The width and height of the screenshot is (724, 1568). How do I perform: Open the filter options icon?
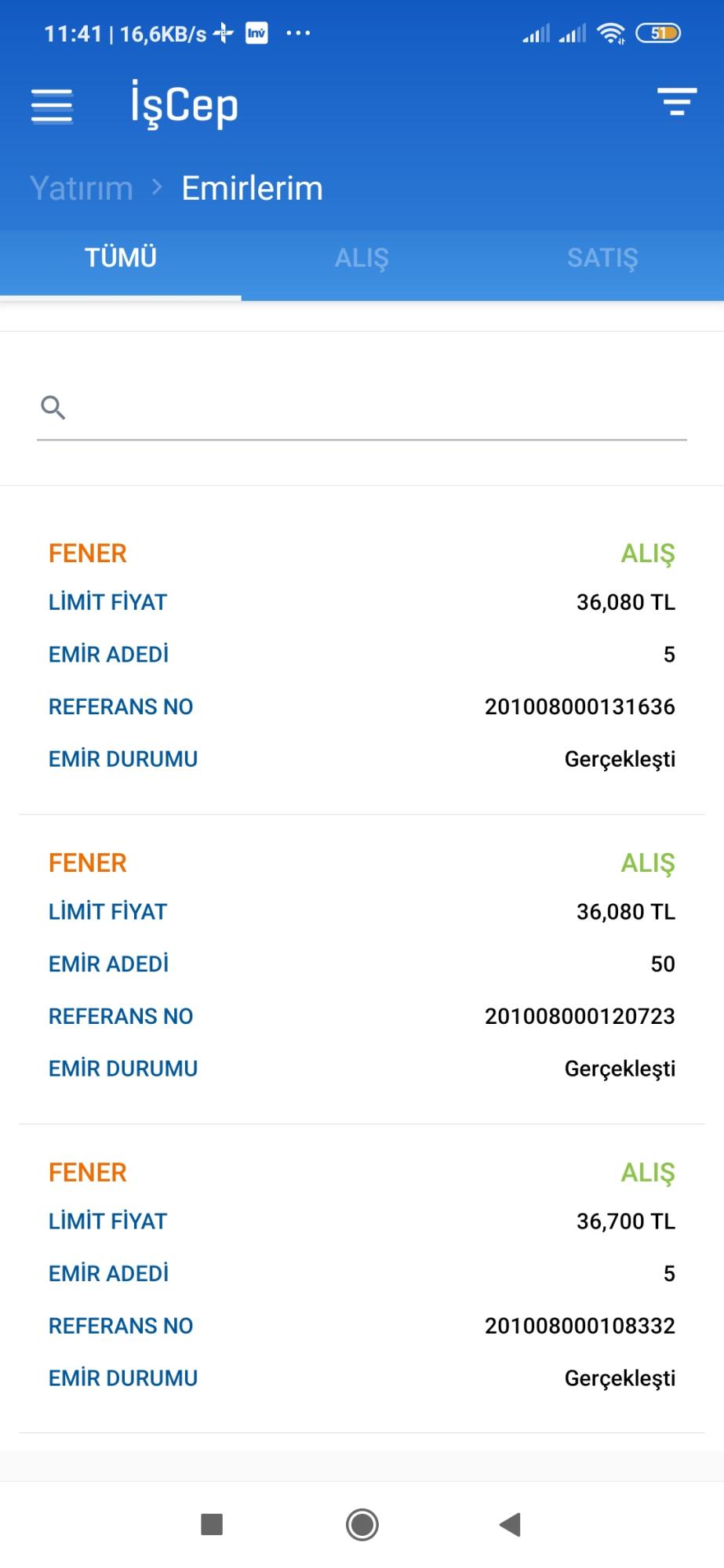677,103
